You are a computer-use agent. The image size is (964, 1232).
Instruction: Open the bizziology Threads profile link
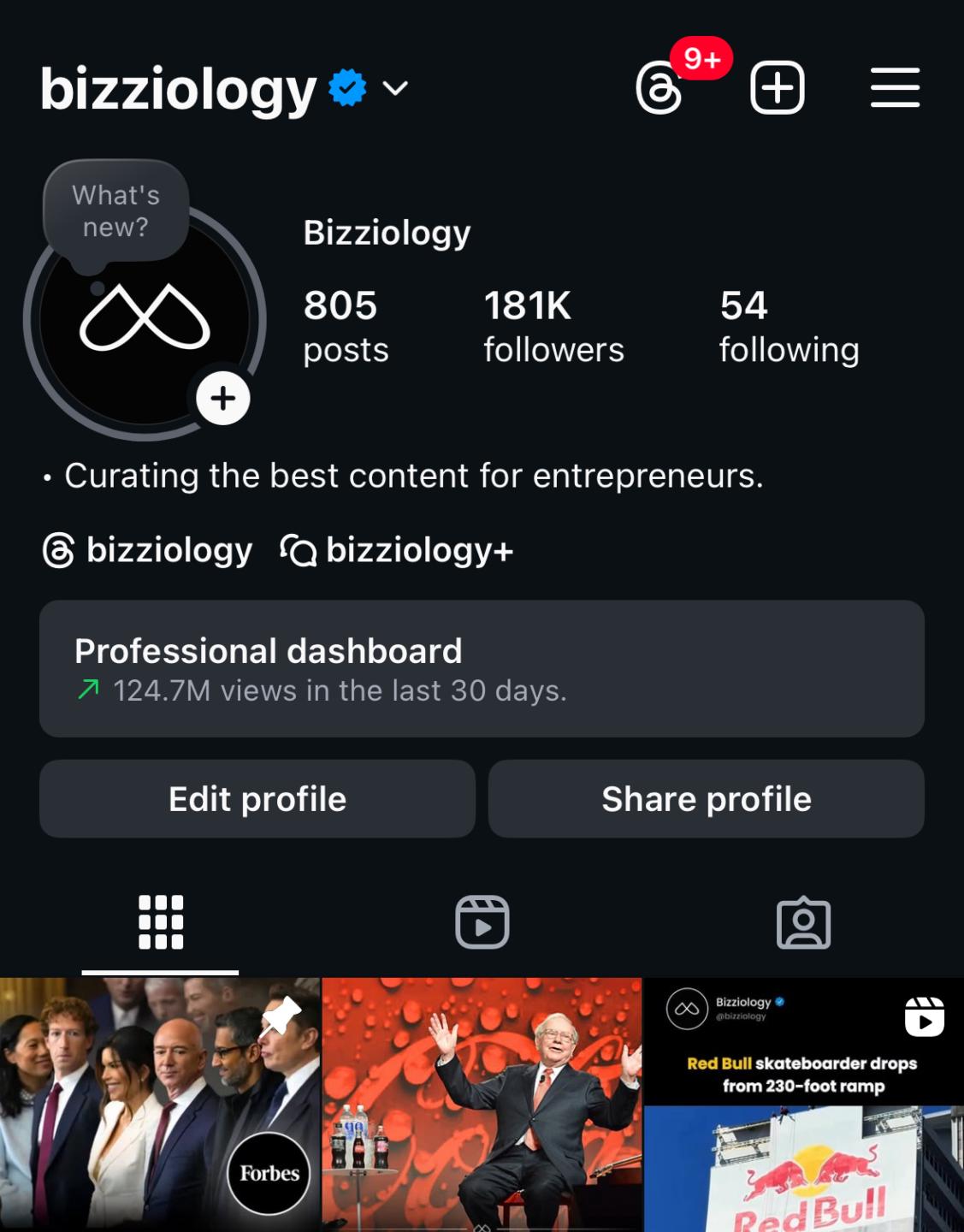[x=149, y=550]
